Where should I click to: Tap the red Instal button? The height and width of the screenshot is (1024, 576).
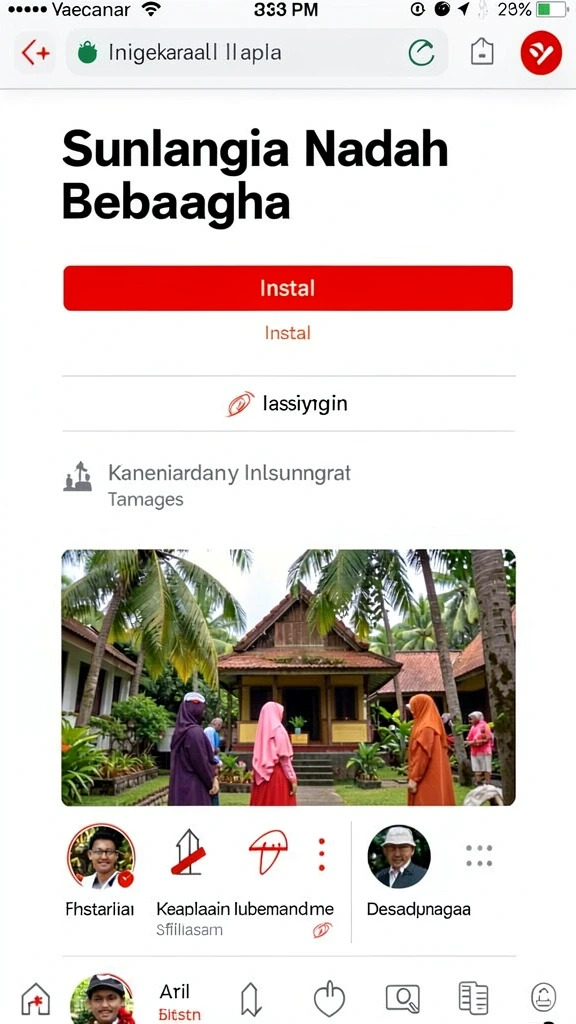[288, 288]
